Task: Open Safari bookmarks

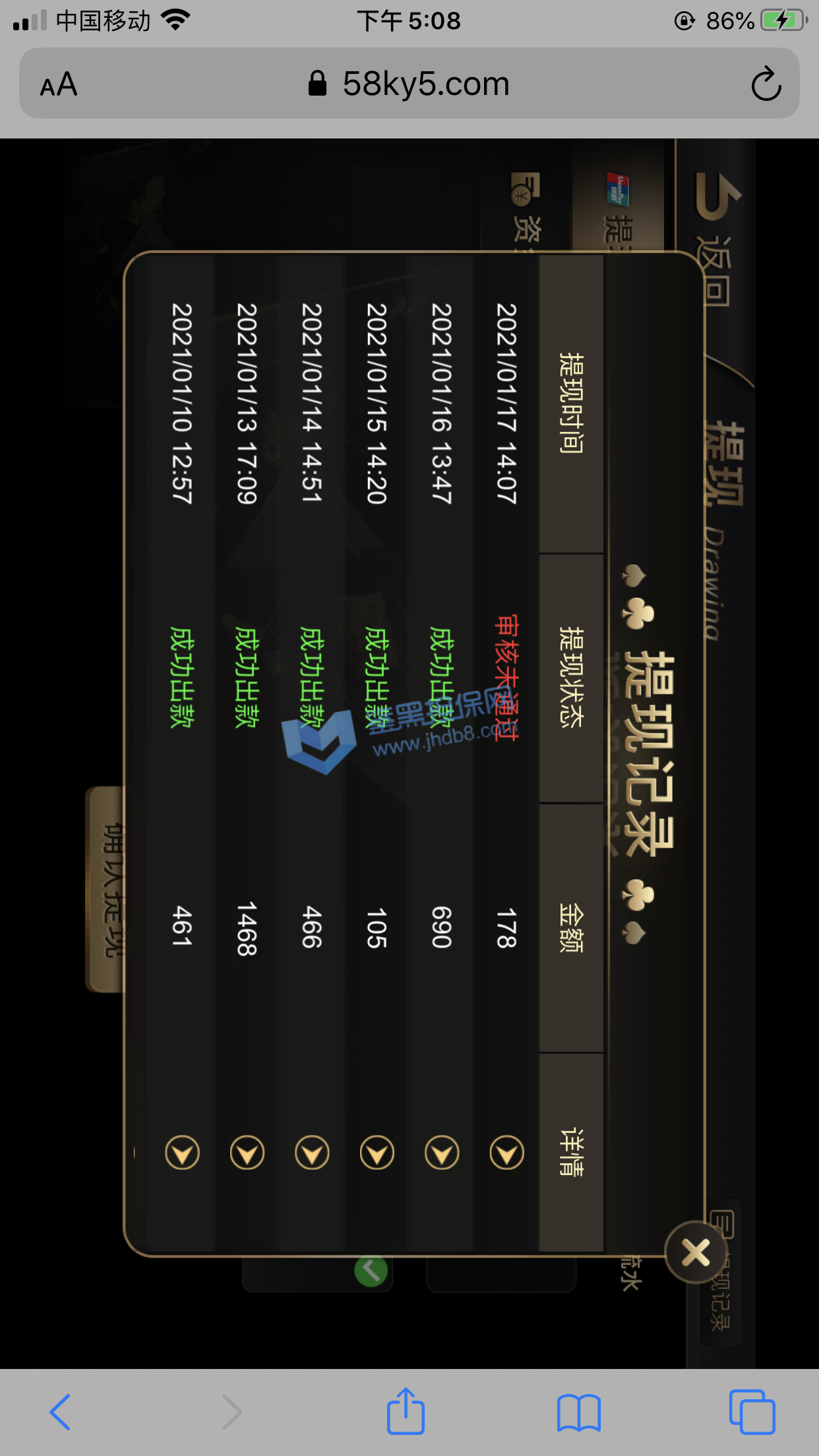Action: tap(578, 1412)
